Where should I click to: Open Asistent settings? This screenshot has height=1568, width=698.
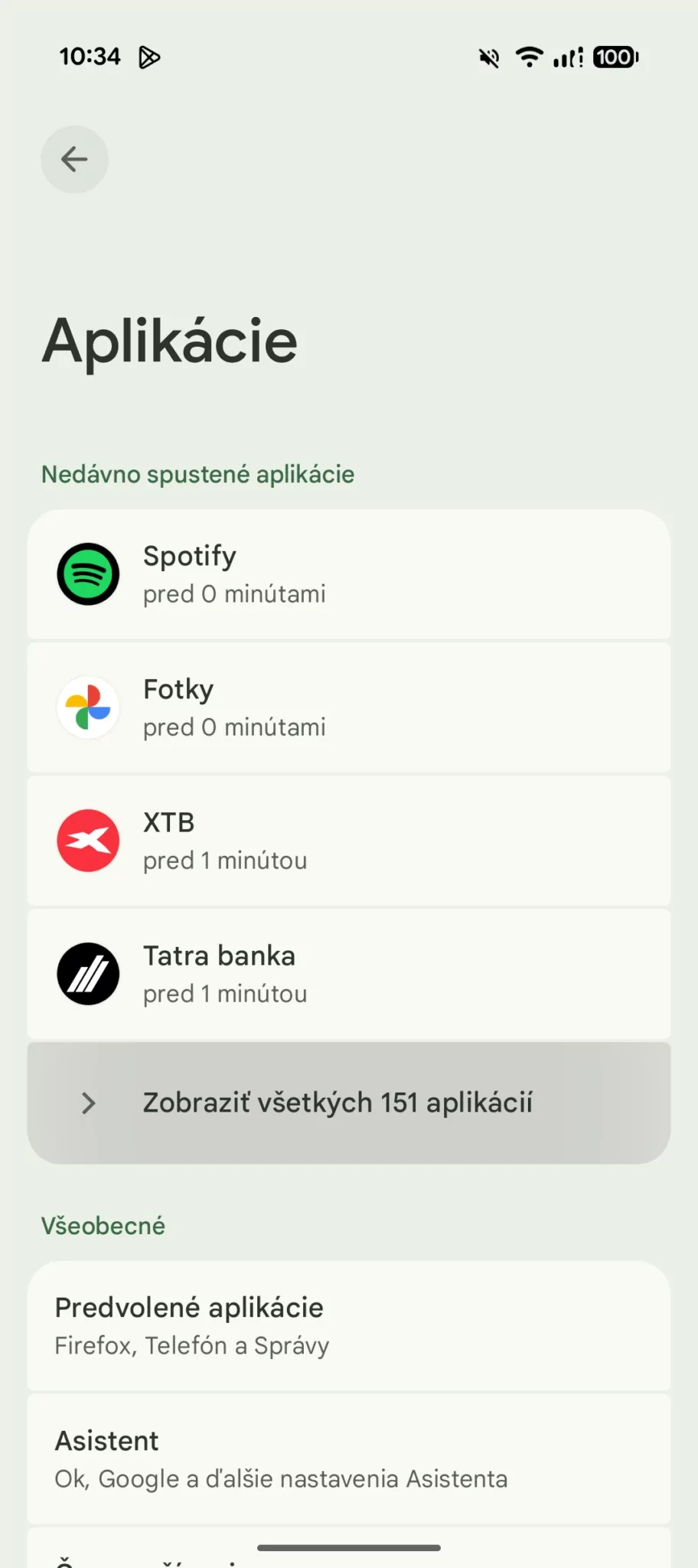point(348,1459)
